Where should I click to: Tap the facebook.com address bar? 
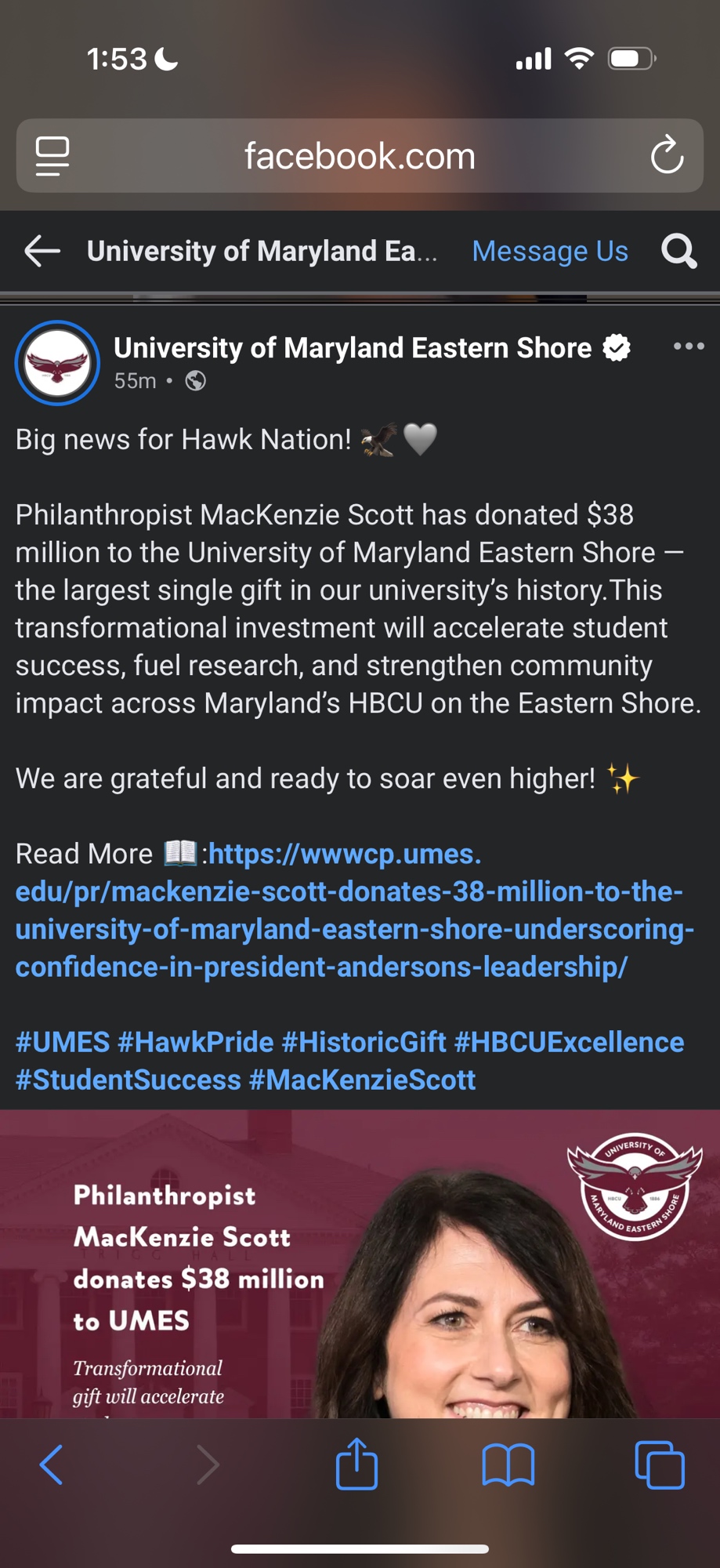(x=360, y=156)
